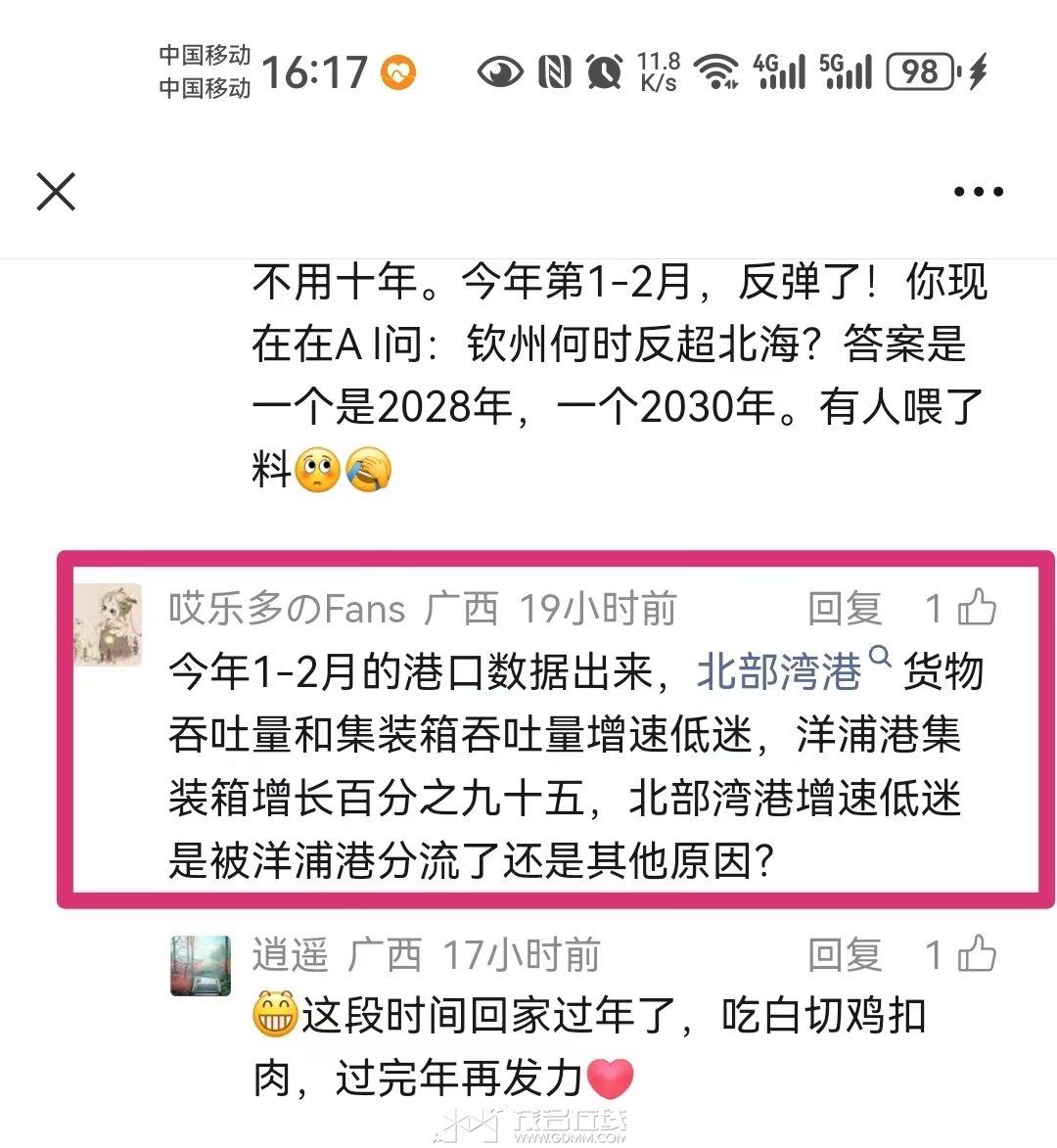View 哎乐多のFans's profile avatar
Image resolution: width=1057 pixels, height=1148 pixels.
(x=108, y=625)
